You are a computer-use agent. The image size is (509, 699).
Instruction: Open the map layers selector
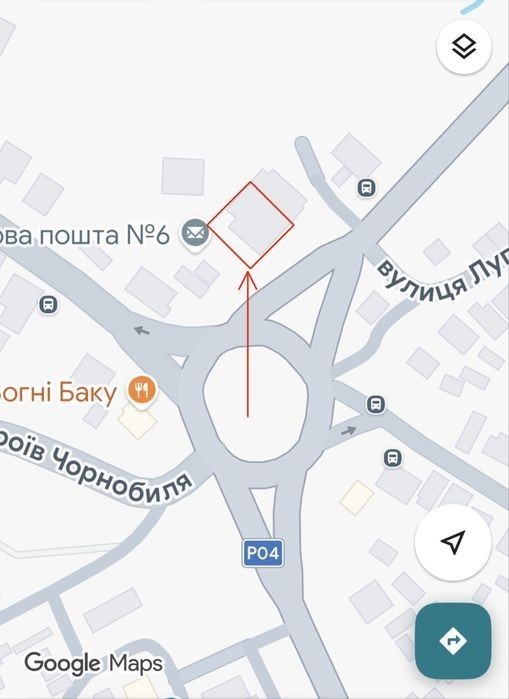pyautogui.click(x=464, y=46)
